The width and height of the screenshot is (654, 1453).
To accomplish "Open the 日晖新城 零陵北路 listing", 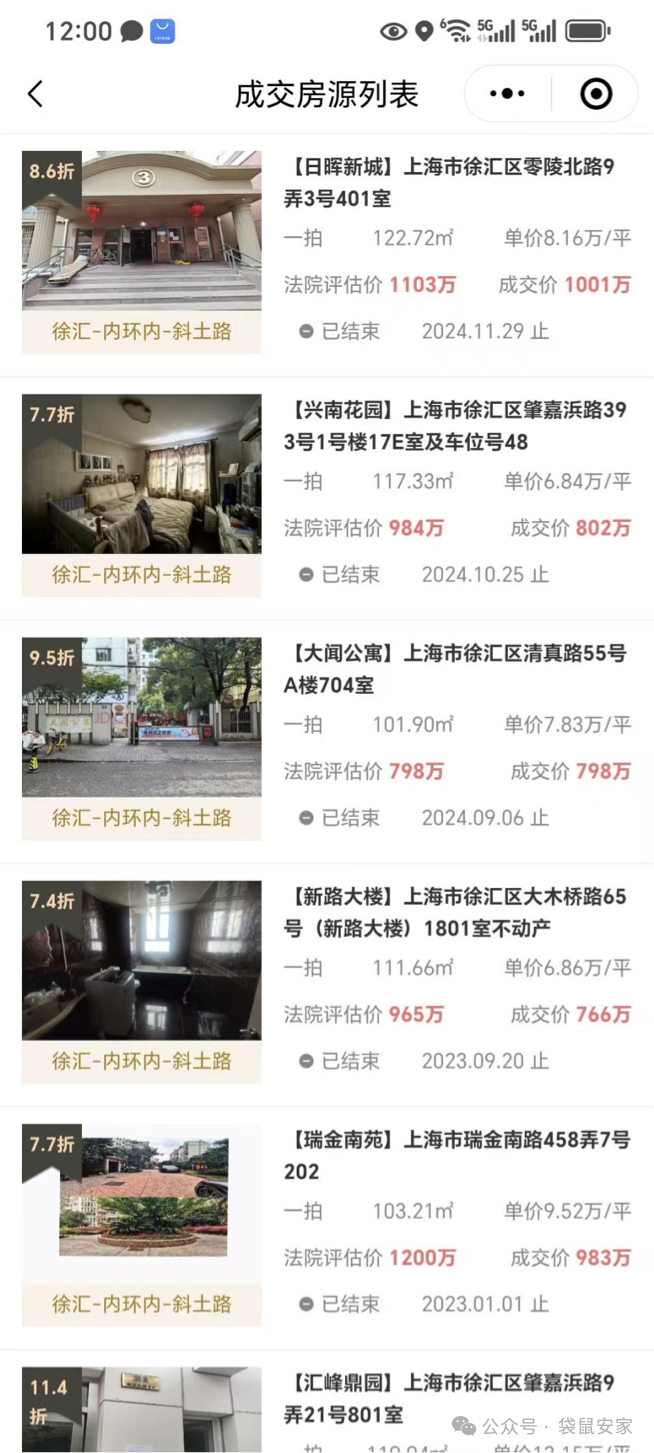I will pos(457,183).
